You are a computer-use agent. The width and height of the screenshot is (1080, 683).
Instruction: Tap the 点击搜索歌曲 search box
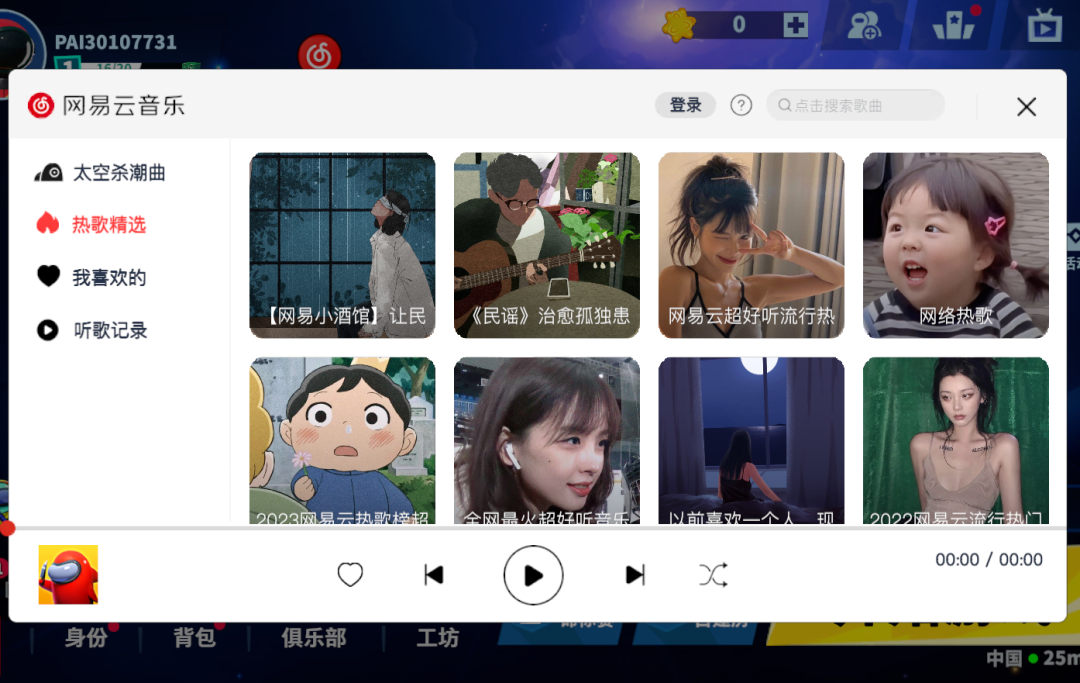855,105
